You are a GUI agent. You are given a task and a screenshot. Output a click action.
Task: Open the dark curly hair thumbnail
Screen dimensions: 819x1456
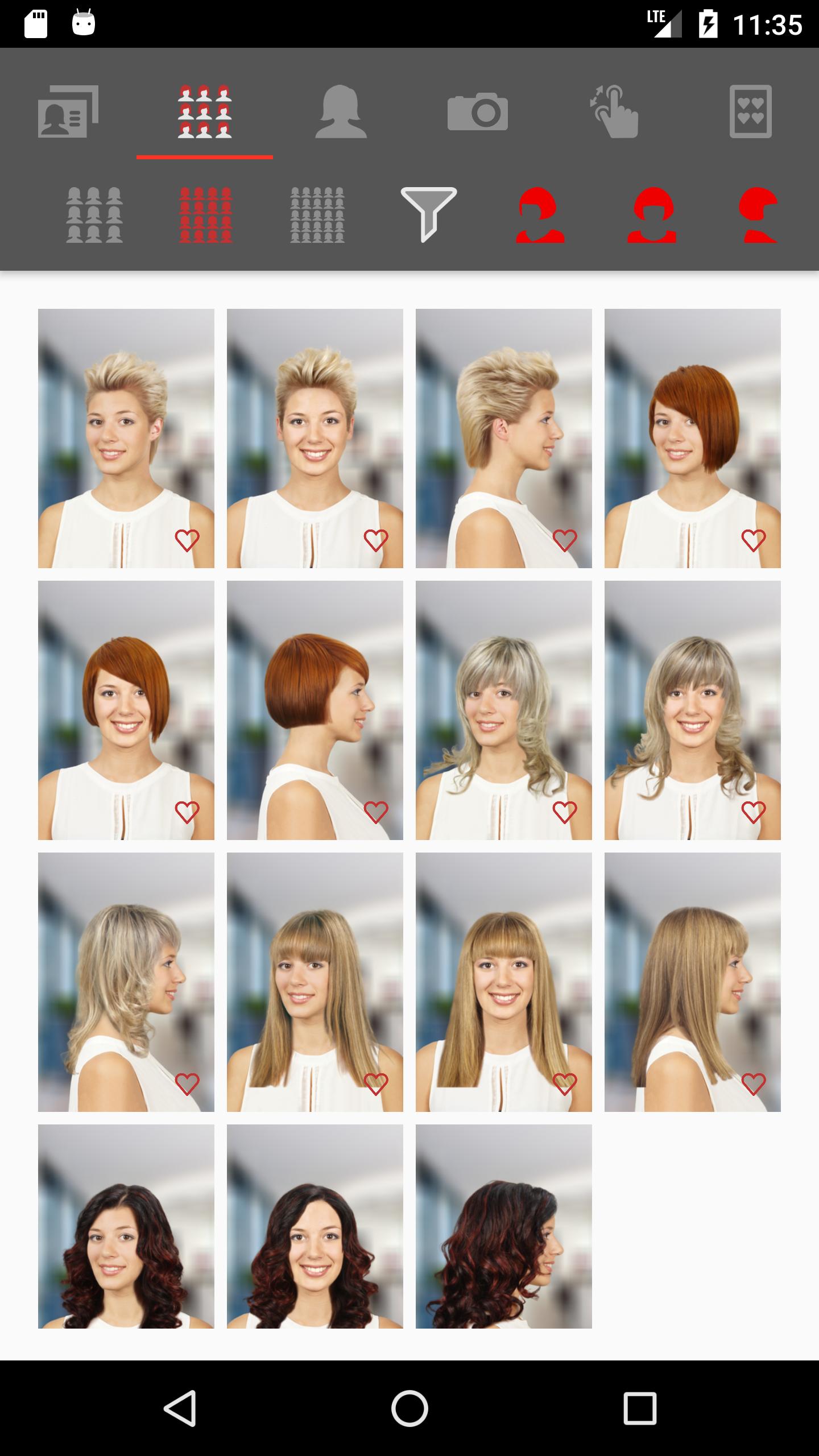[127, 1228]
